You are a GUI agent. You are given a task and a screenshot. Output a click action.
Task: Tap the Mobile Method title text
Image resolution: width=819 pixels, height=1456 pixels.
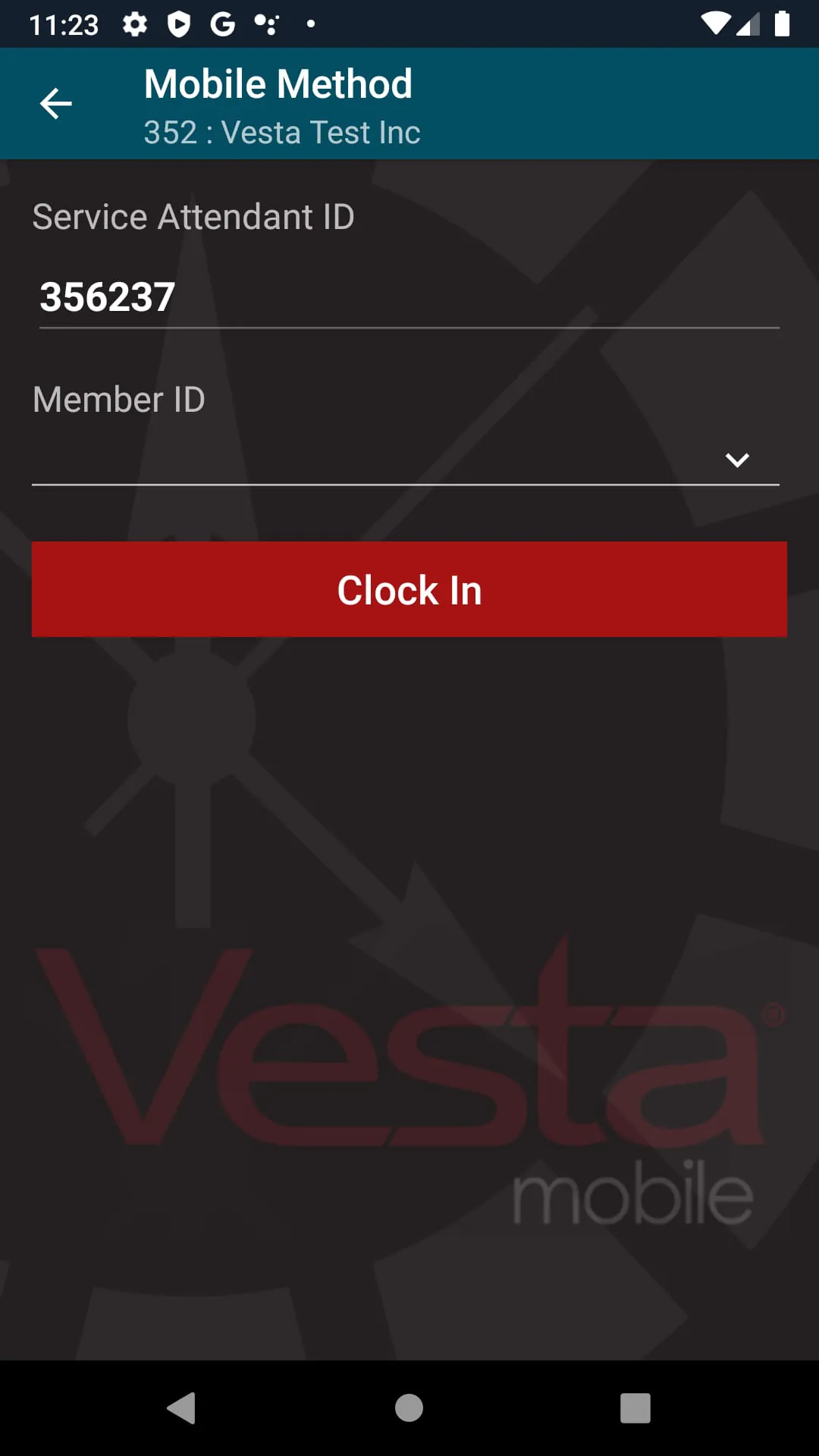point(278,83)
